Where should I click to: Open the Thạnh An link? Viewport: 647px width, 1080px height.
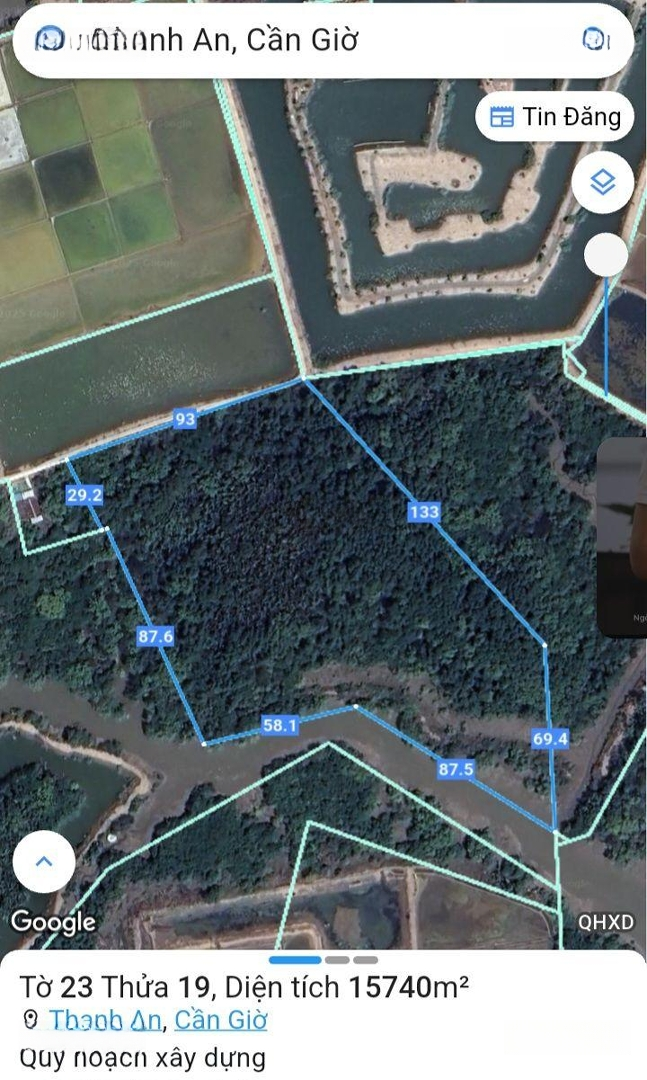click(x=104, y=1020)
